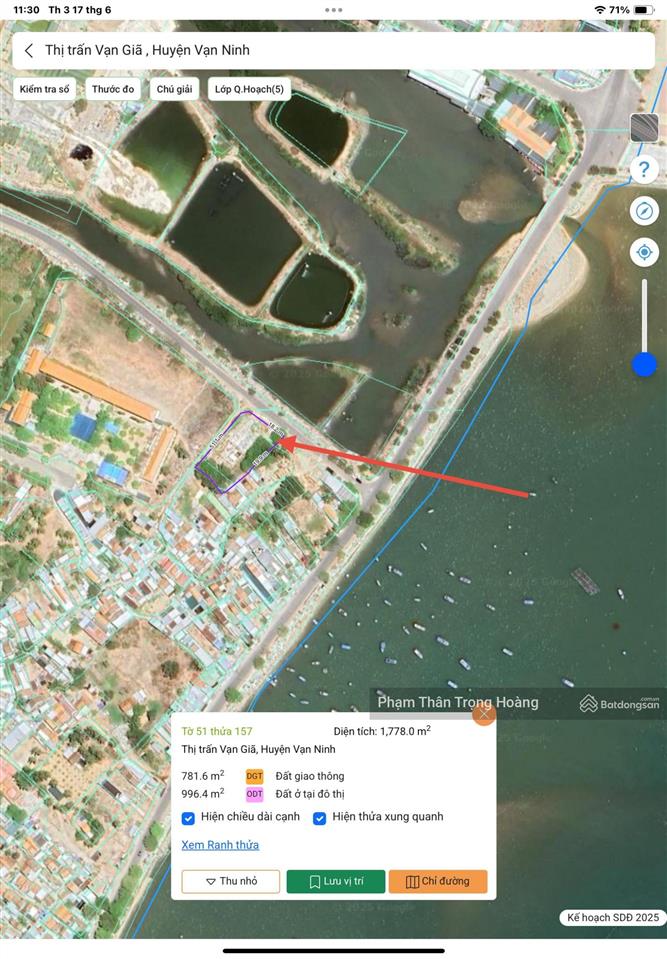The image size is (667, 959).
Task: Tap Kế hoạch SDĐ 2025 label
Action: [612, 917]
